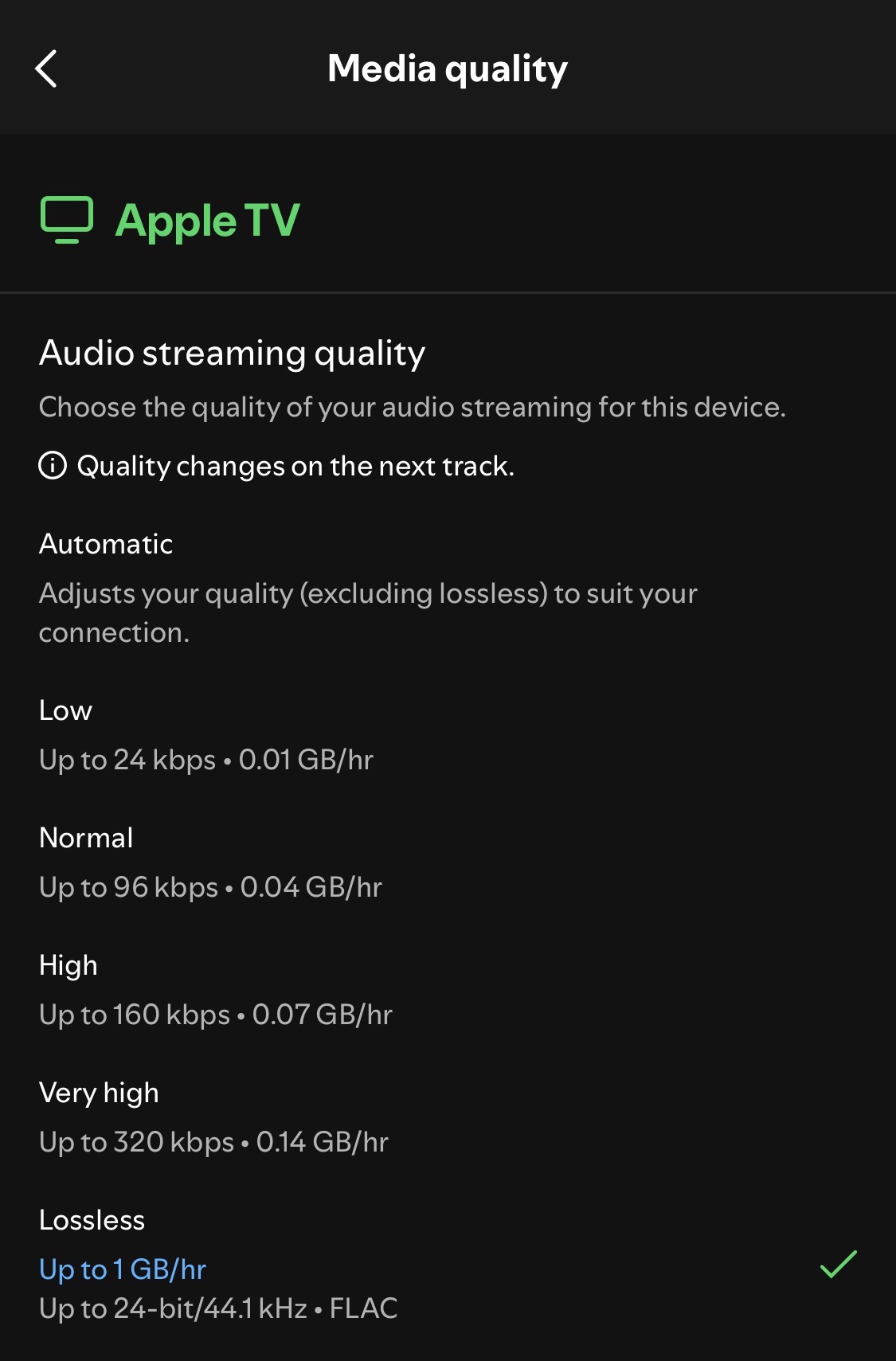Pick the High quality option

(69, 965)
